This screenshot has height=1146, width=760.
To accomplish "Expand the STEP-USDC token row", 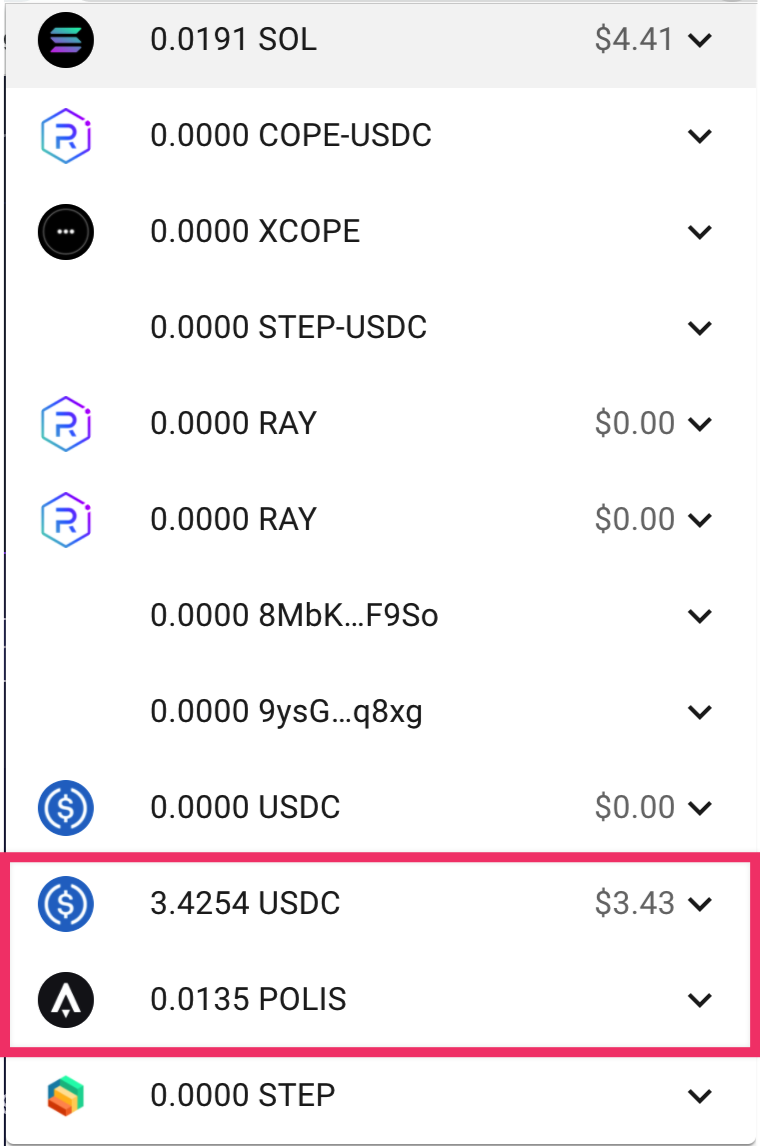I will pyautogui.click(x=700, y=328).
